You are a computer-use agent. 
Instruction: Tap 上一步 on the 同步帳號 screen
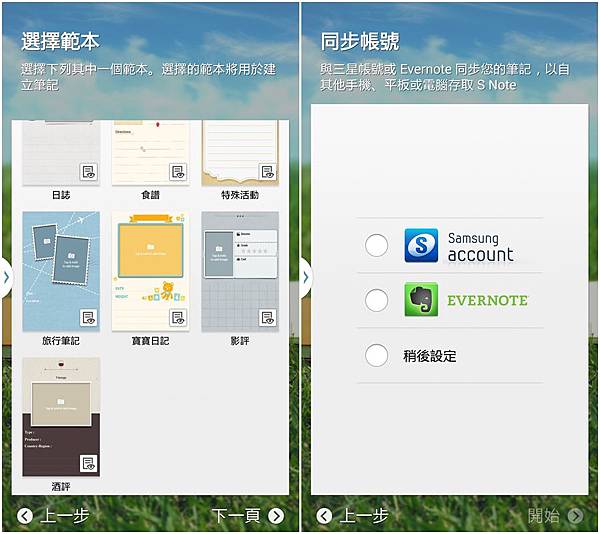[353, 516]
